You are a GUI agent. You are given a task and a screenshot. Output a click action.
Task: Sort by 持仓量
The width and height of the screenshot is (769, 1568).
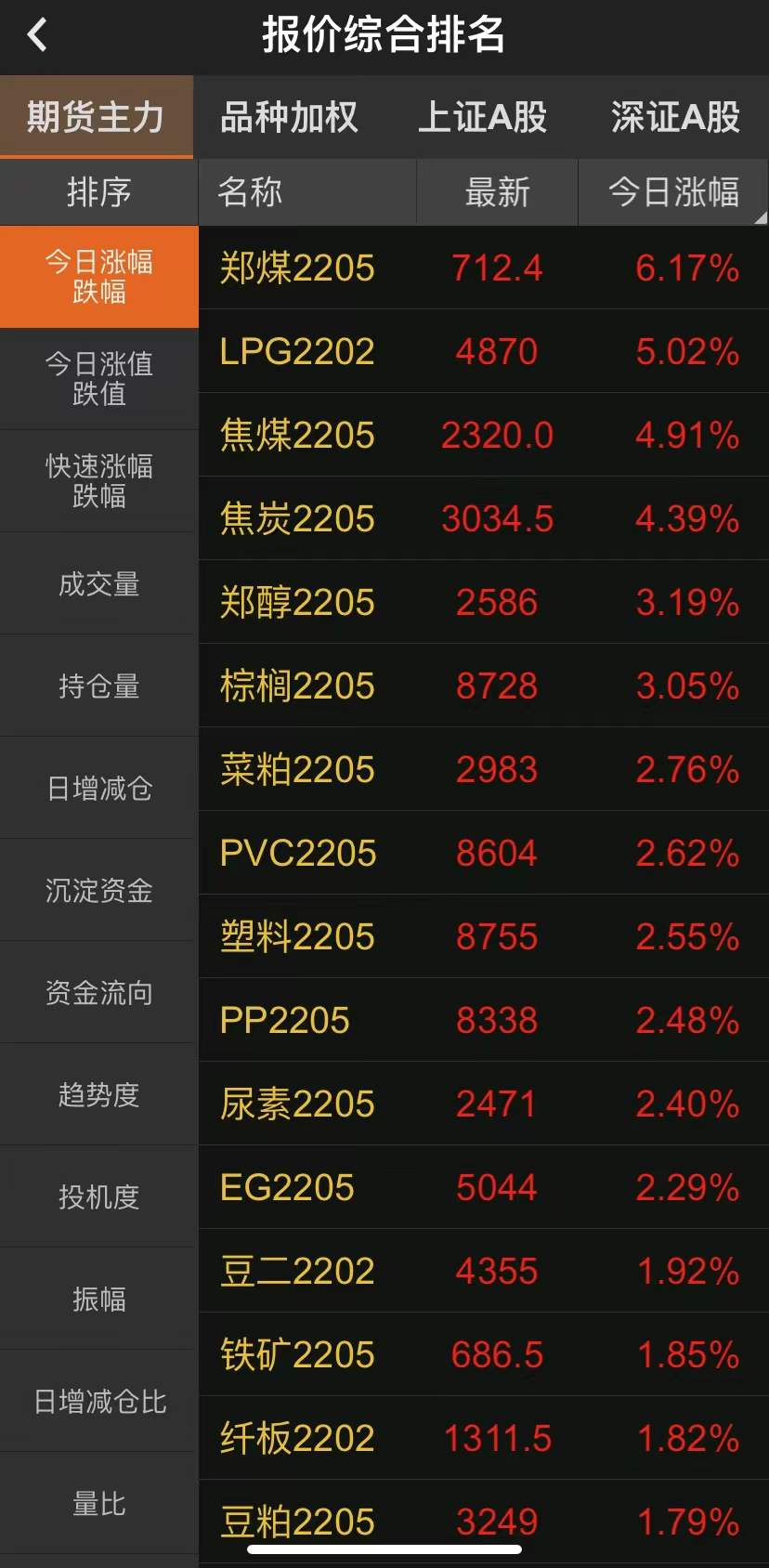click(x=98, y=686)
